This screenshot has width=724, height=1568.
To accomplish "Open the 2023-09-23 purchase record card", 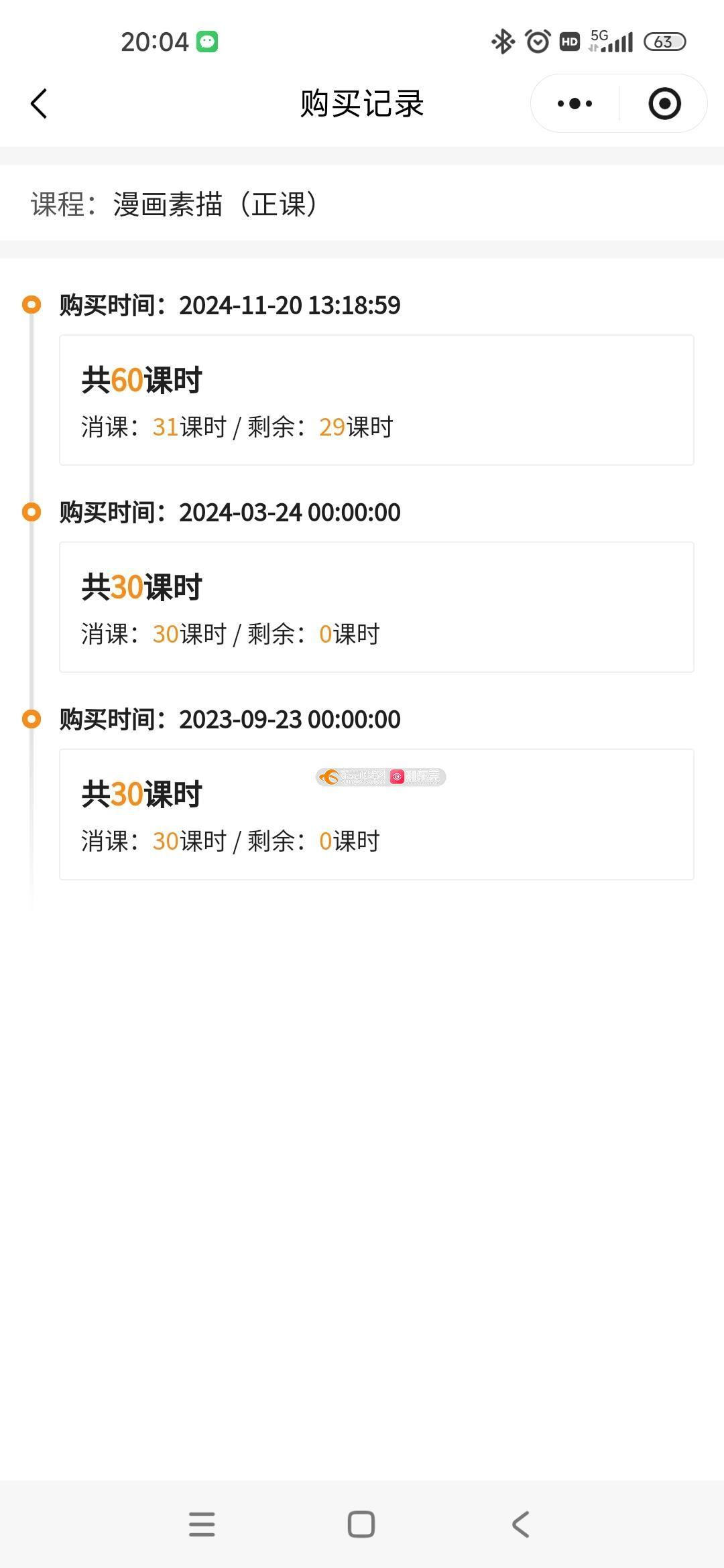I will (x=376, y=814).
